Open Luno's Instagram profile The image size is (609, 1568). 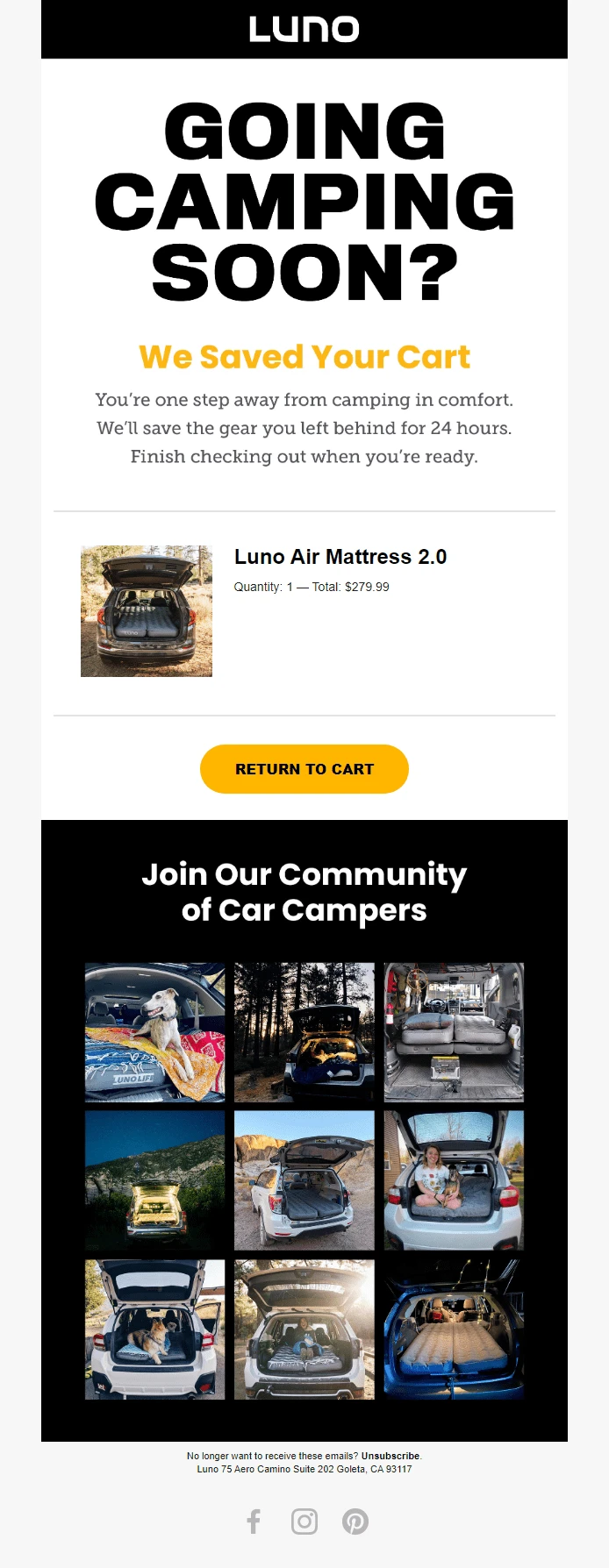(x=304, y=1522)
